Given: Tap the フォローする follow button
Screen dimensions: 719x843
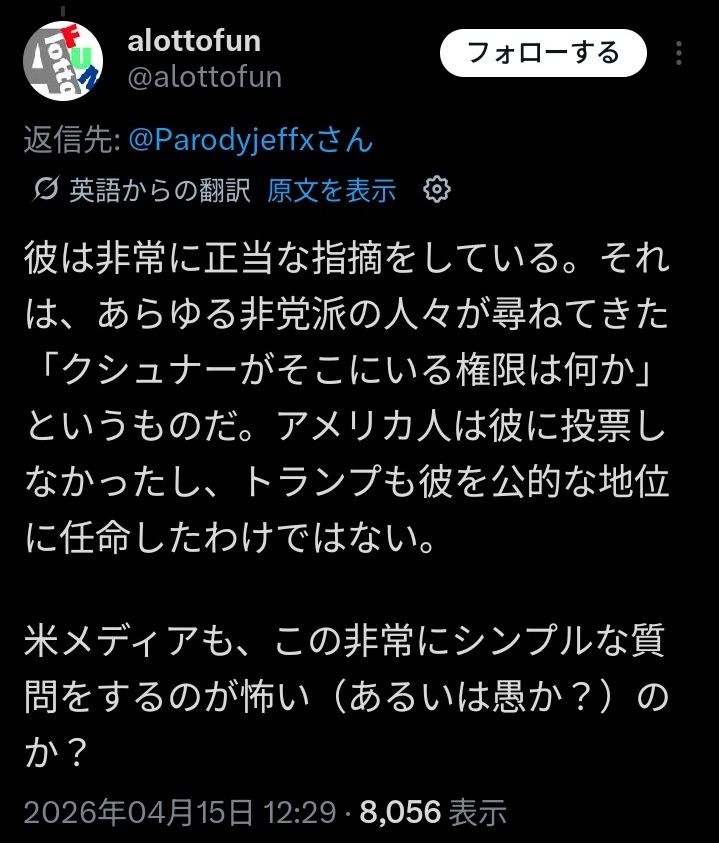Looking at the screenshot, I should coord(543,53).
